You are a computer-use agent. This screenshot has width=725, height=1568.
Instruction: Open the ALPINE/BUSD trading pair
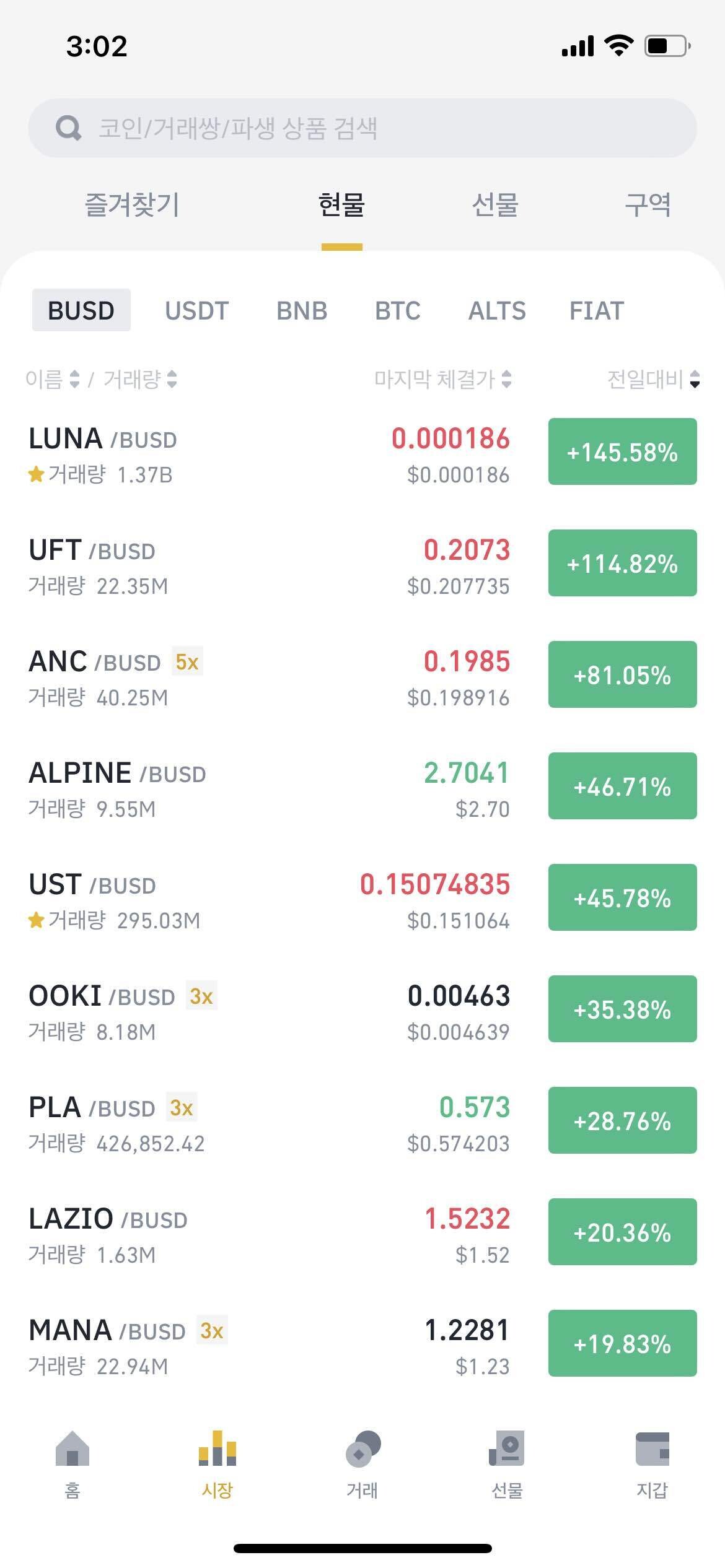[x=186, y=788]
